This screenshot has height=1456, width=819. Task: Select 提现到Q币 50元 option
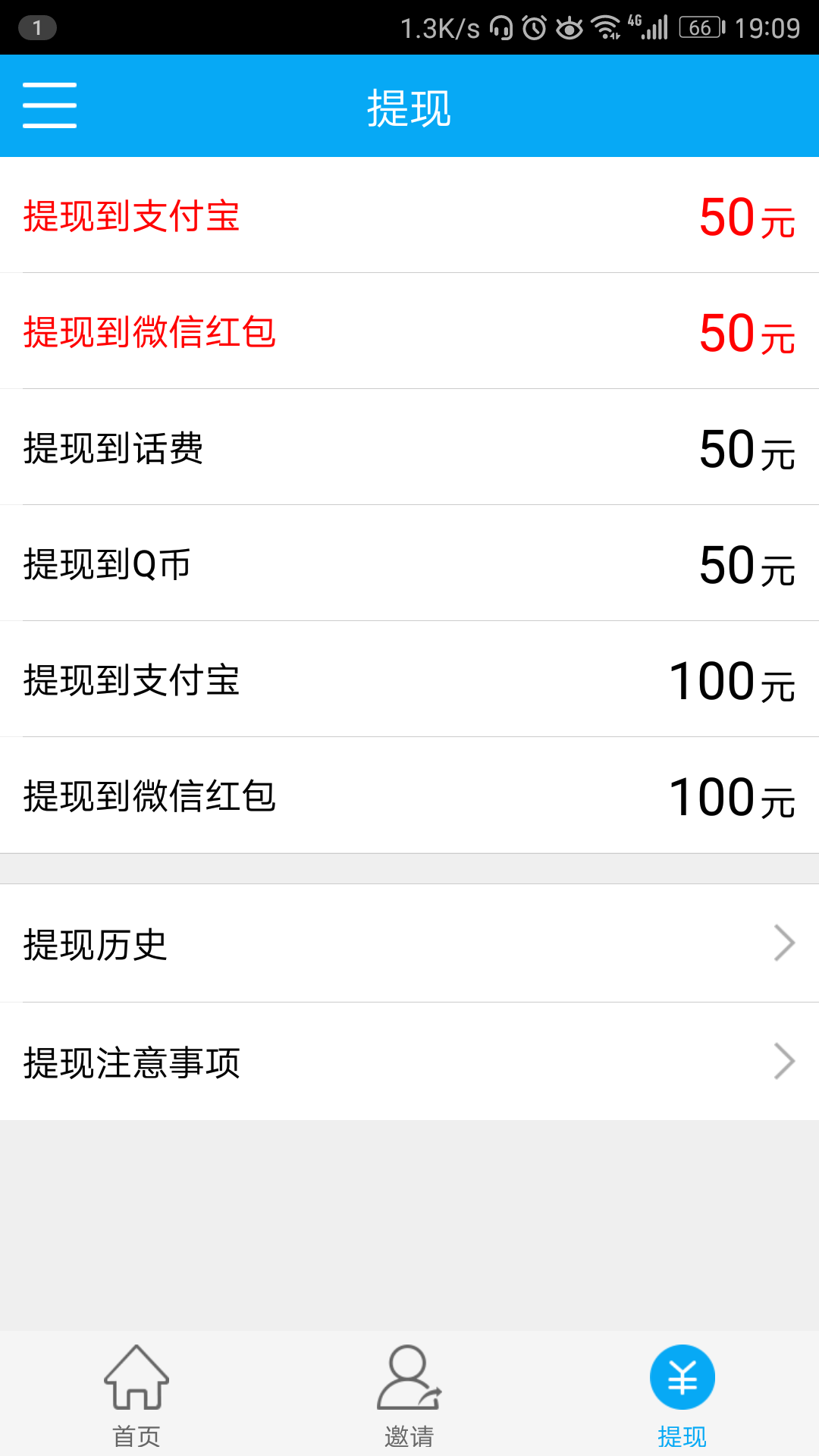tap(409, 564)
